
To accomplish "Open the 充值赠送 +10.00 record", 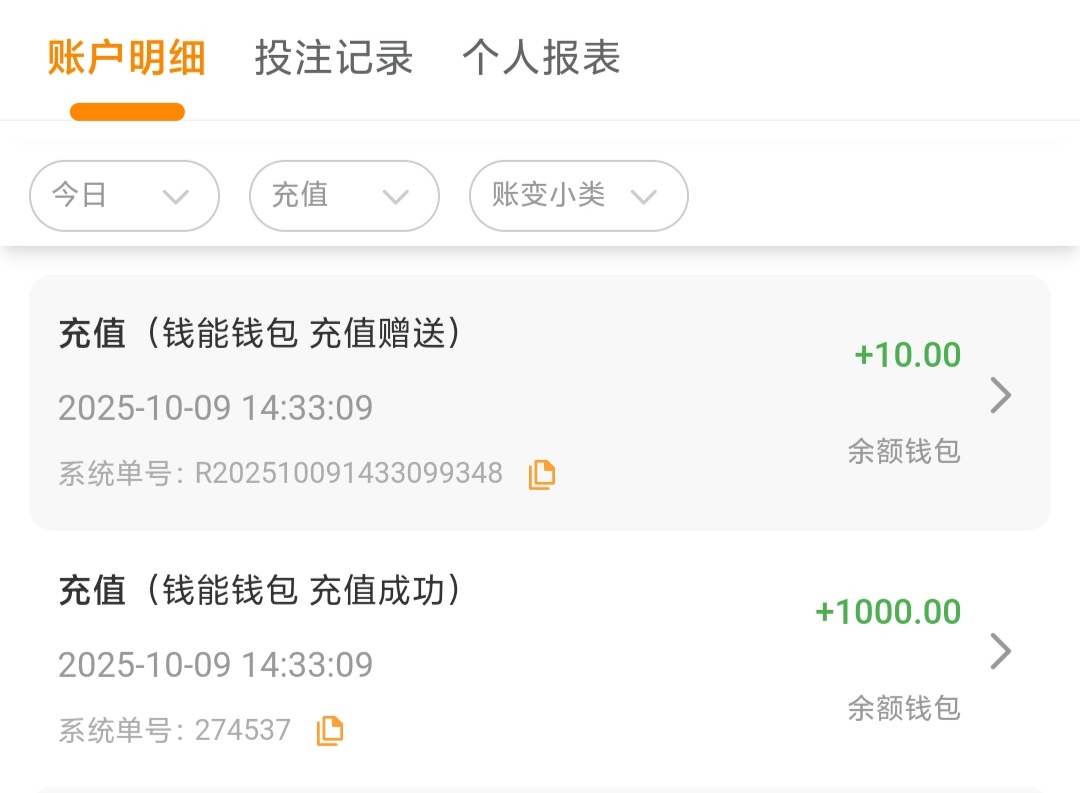I will 1000,396.
